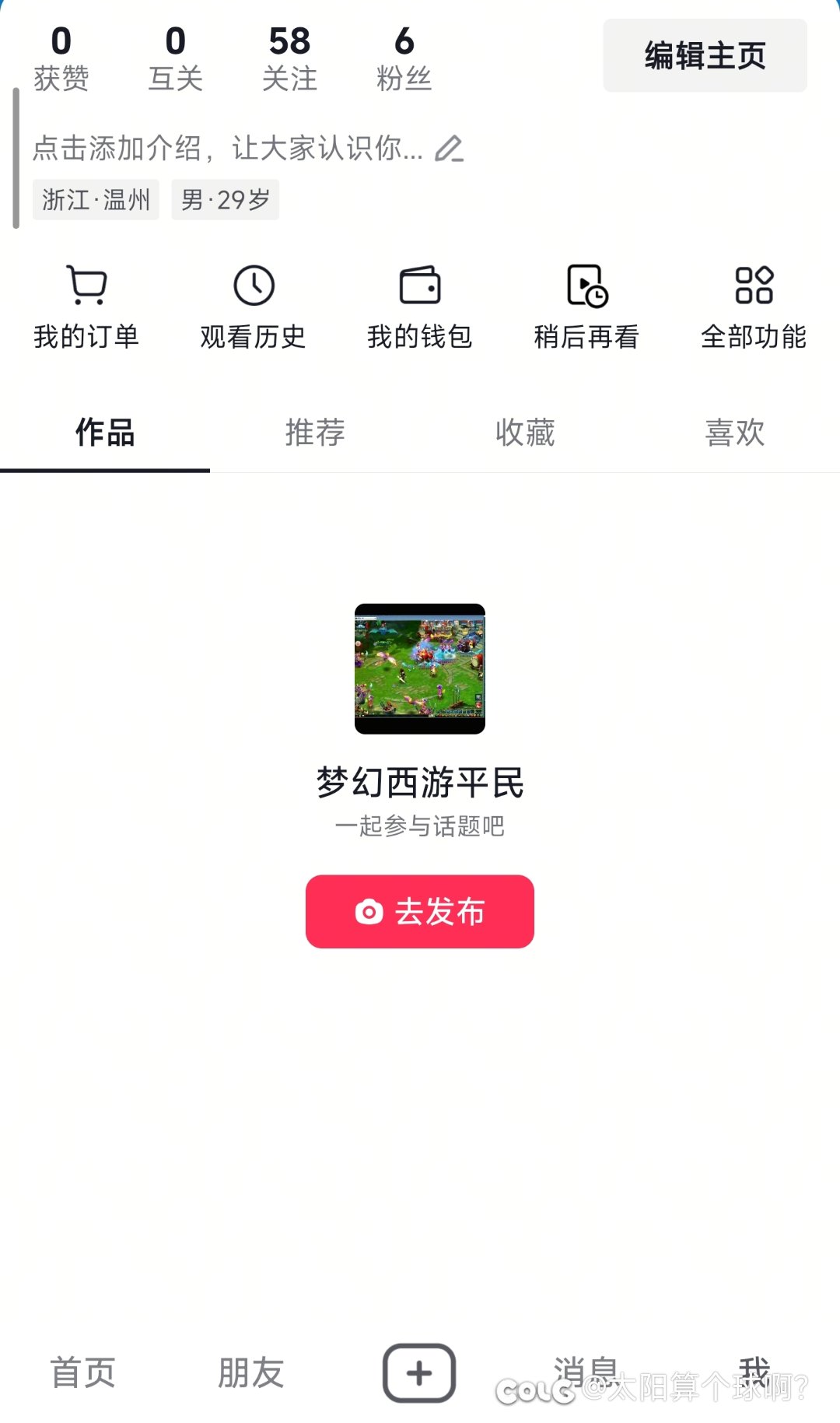View the 粉丝 follower count

click(404, 54)
